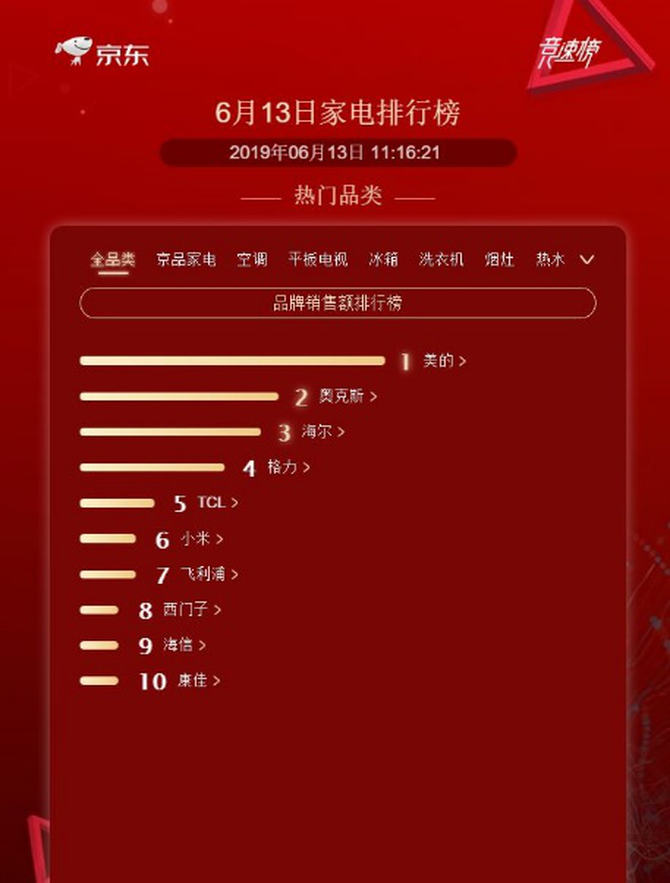Open rank 1 brand 美的
670x883 pixels.
444,361
